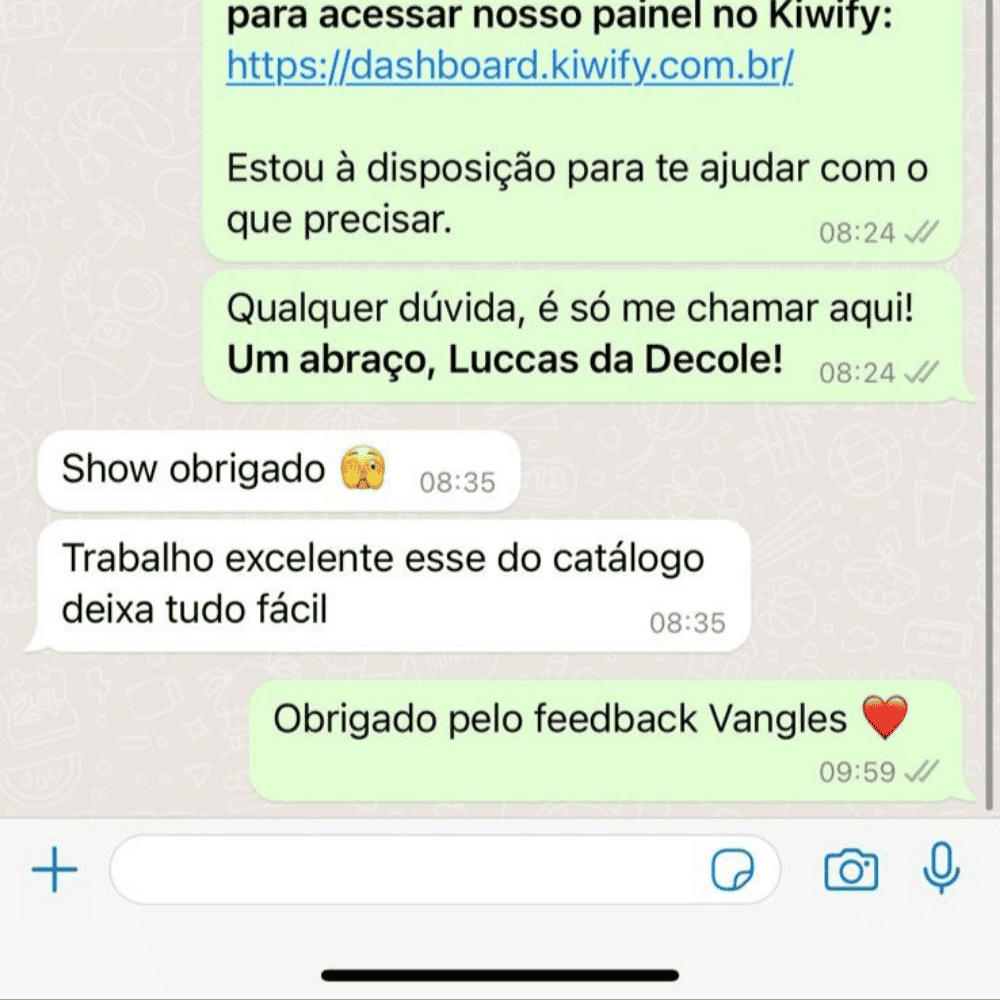Open the camera to take a photo

[851, 871]
